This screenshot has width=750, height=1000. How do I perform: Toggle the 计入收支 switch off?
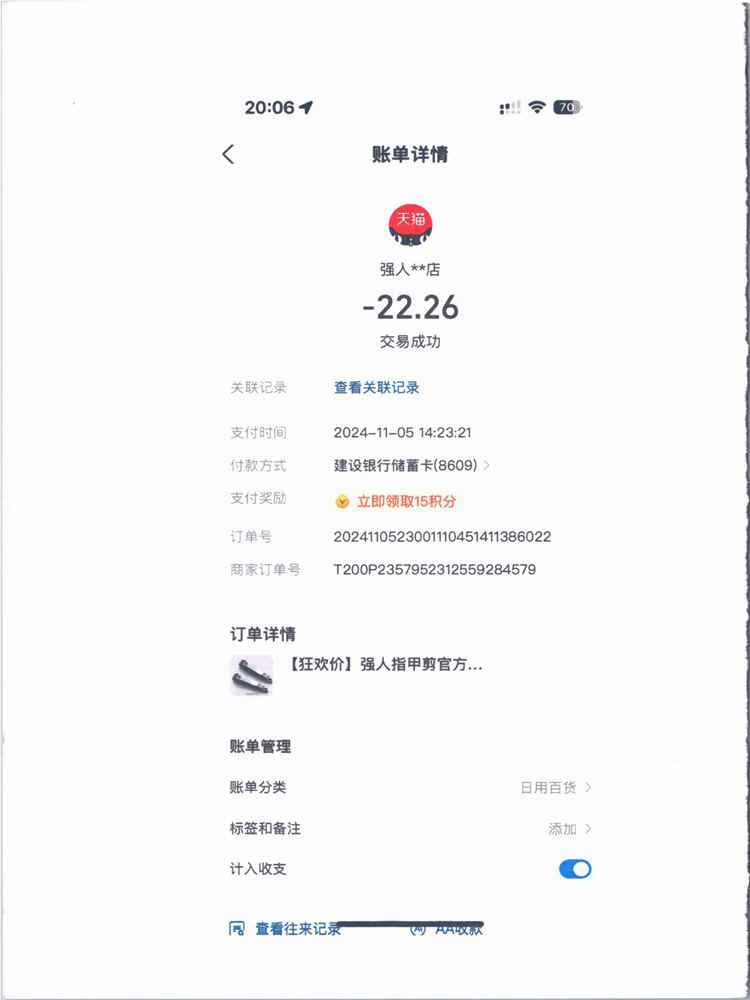point(575,869)
